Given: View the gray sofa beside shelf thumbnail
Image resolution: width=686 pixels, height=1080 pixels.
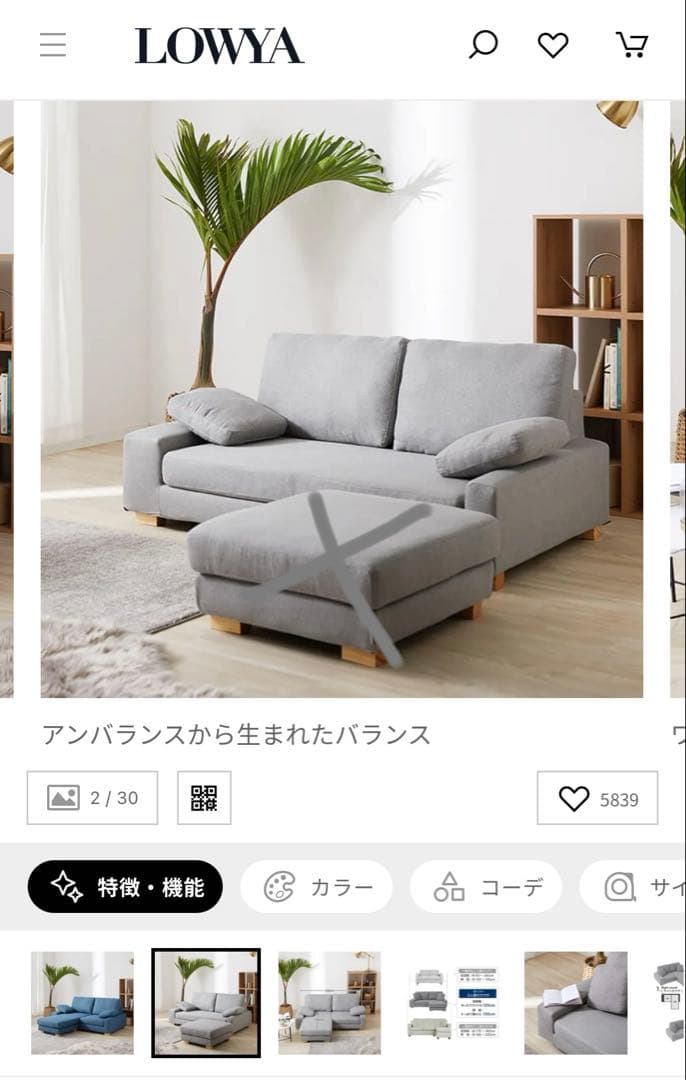Looking at the screenshot, I should tap(329, 1002).
